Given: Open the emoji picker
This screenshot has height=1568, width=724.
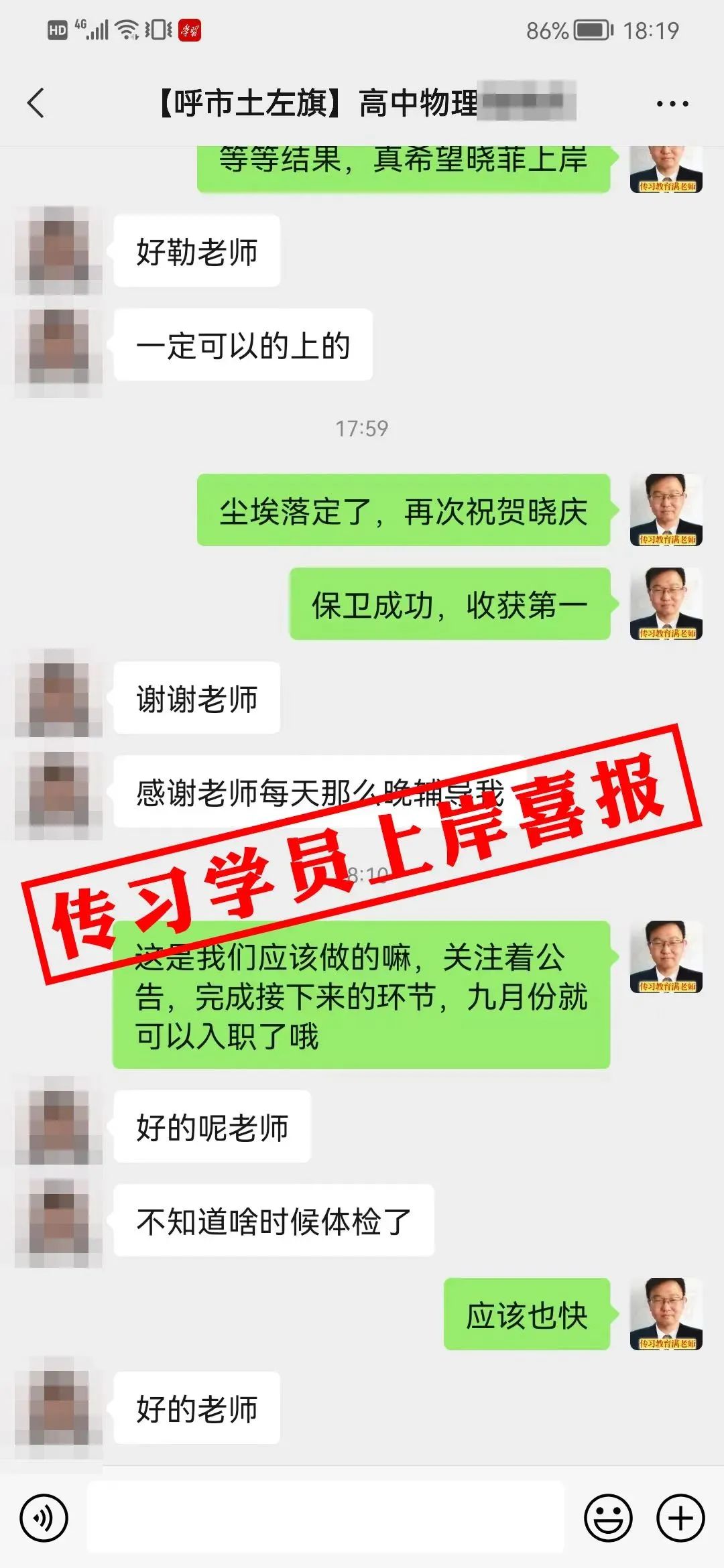Looking at the screenshot, I should point(608,1518).
